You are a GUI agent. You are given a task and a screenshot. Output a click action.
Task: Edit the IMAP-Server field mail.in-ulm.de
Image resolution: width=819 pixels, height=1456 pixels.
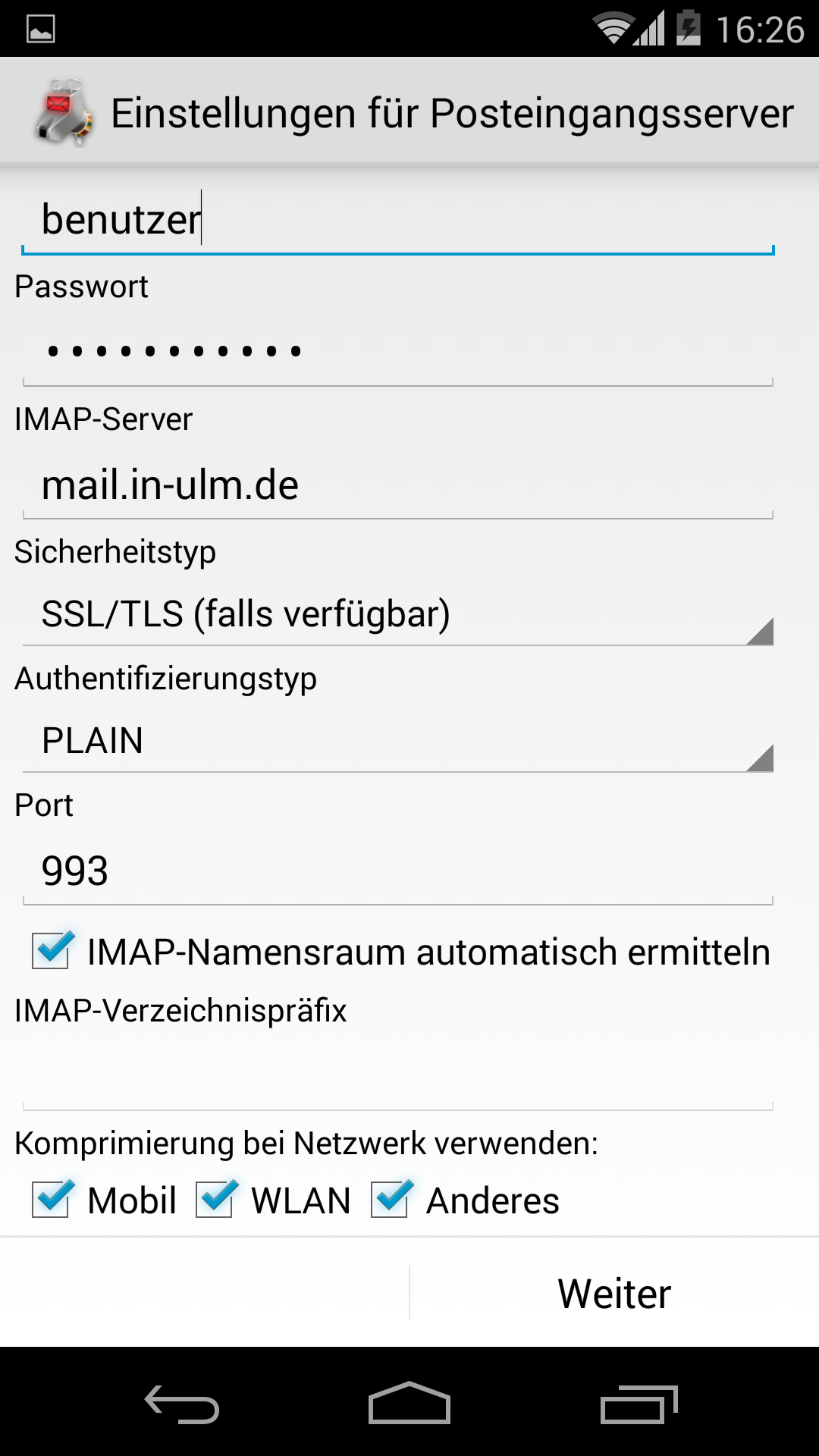click(x=398, y=485)
